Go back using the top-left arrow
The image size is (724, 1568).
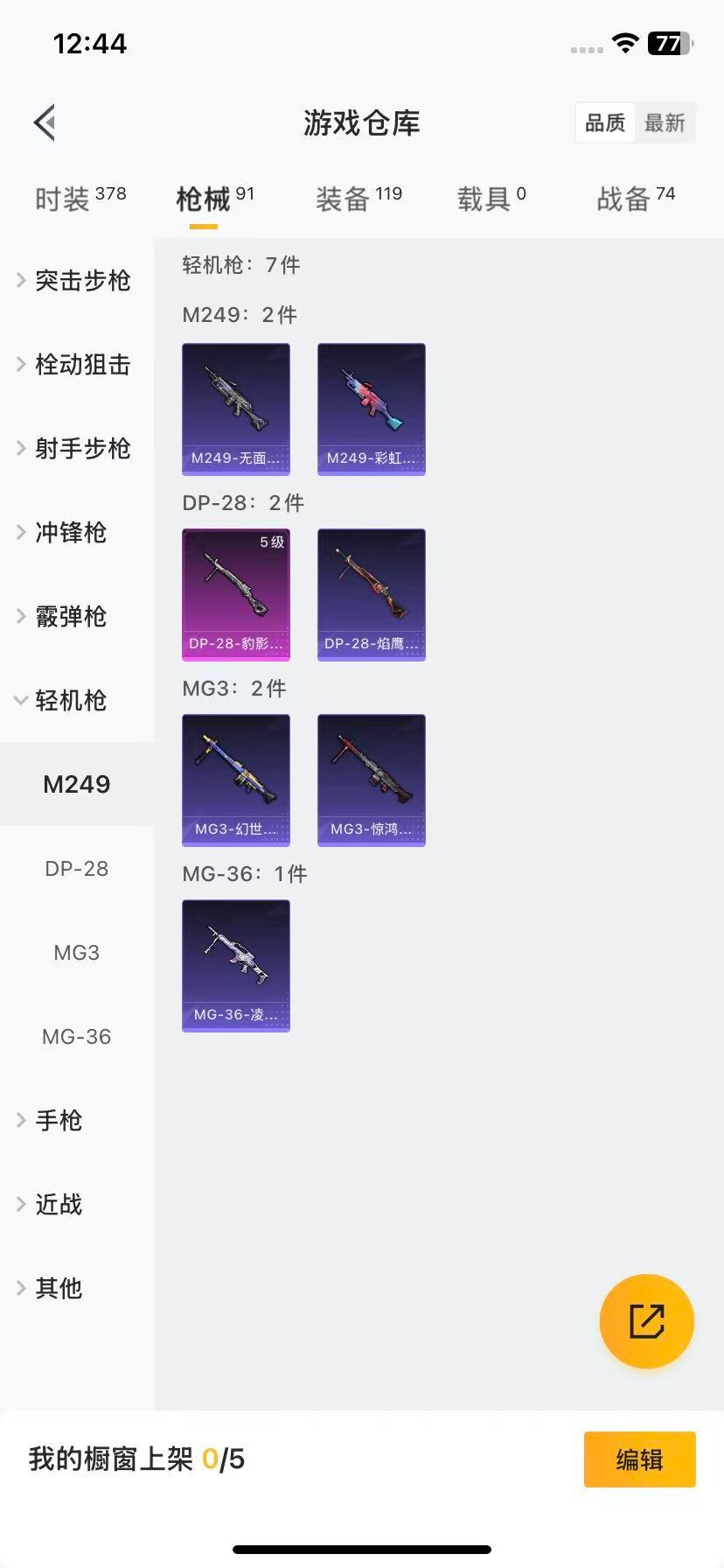45,122
